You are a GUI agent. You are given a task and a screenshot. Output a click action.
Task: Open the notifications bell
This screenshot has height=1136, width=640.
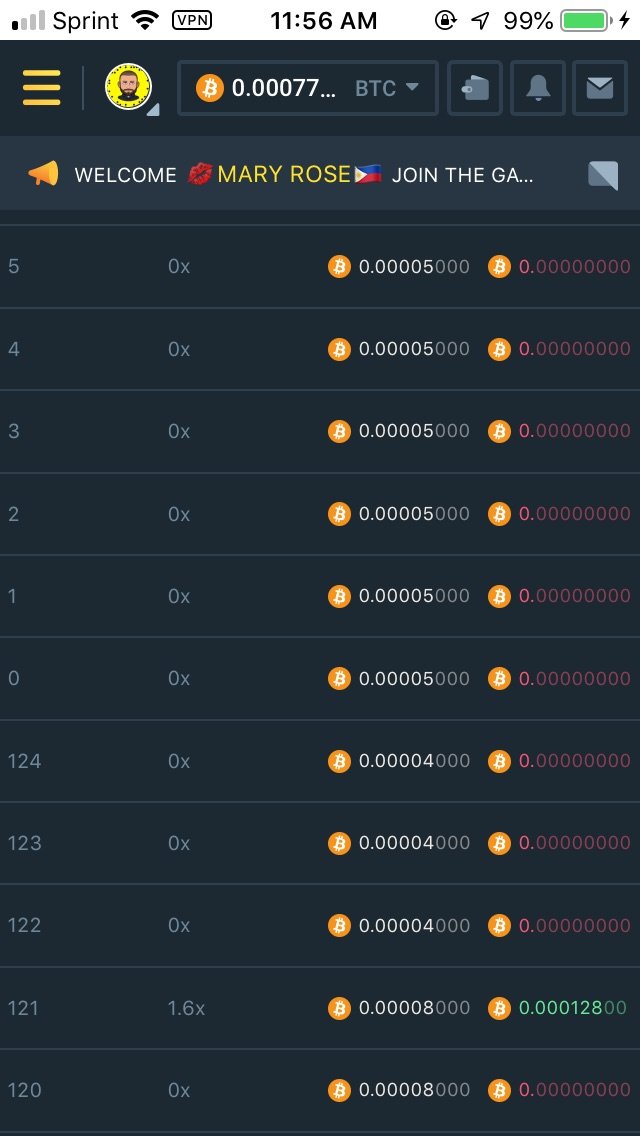538,88
